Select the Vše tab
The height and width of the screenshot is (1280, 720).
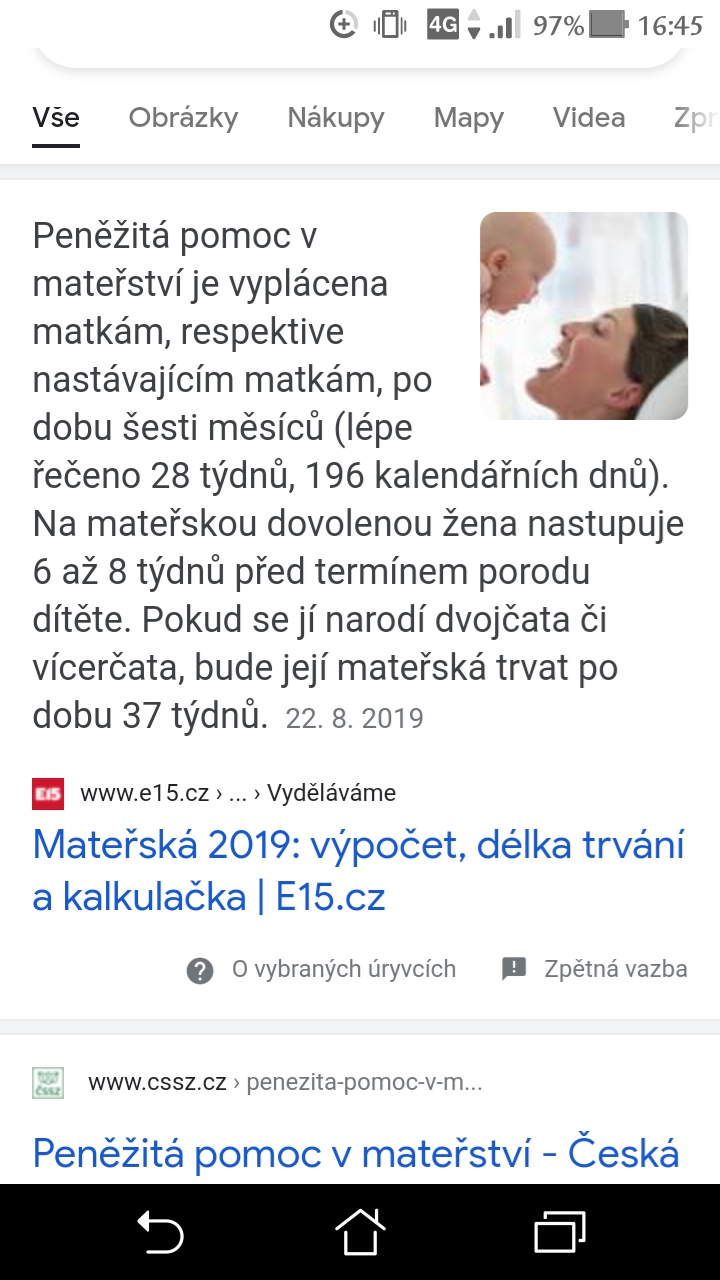click(x=56, y=118)
